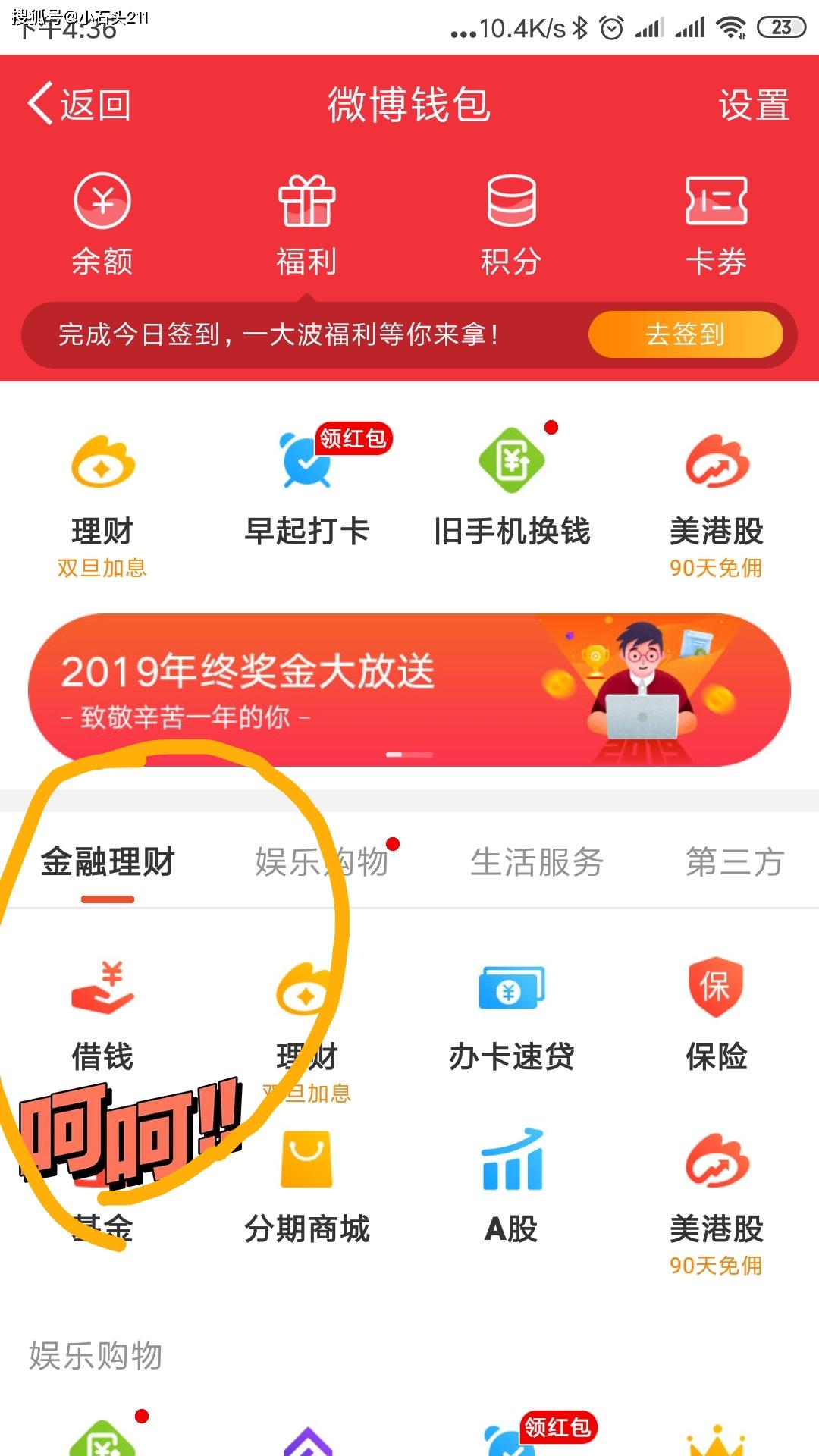Select the 金融理财 tab
Viewport: 819px width, 1456px height.
108,862
